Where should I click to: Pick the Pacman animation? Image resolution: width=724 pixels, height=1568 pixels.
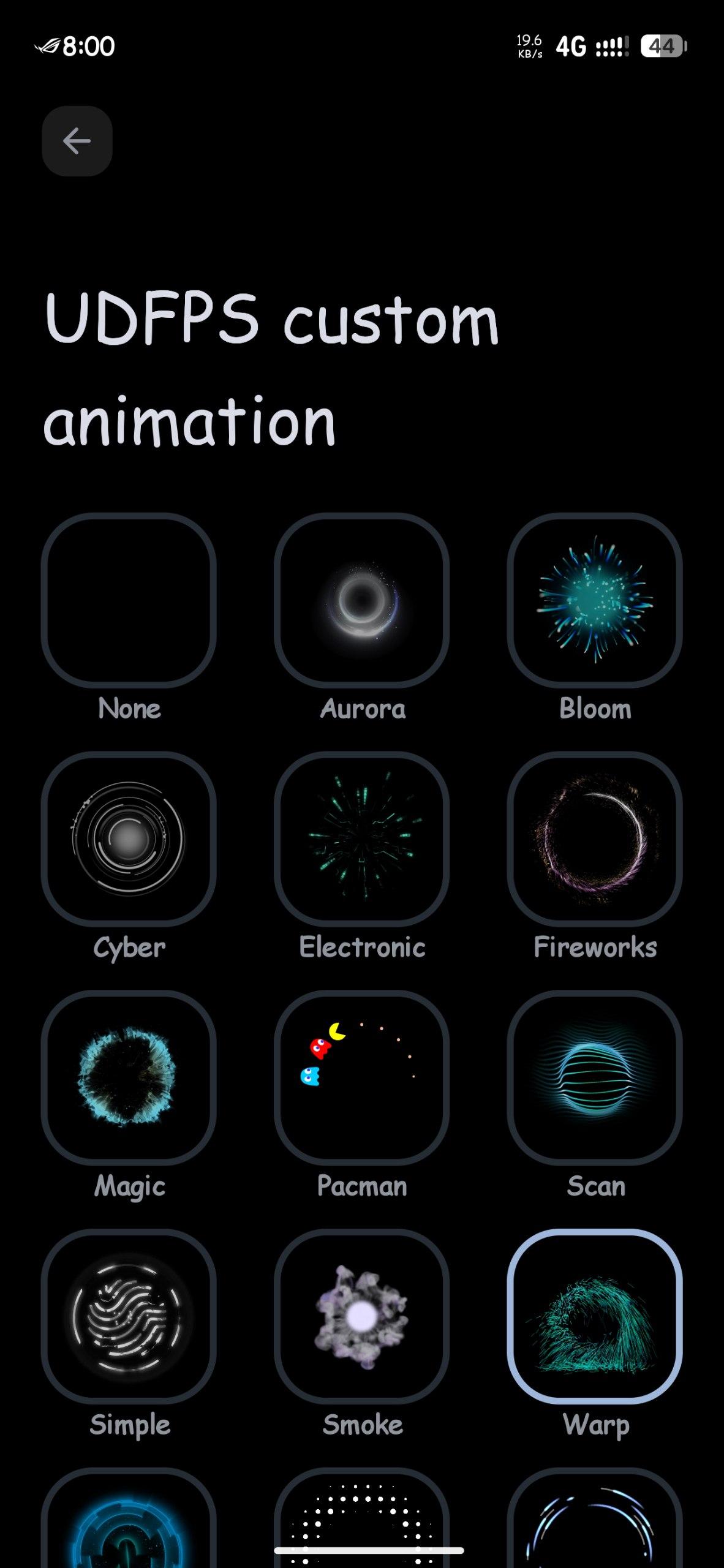(x=361, y=1077)
